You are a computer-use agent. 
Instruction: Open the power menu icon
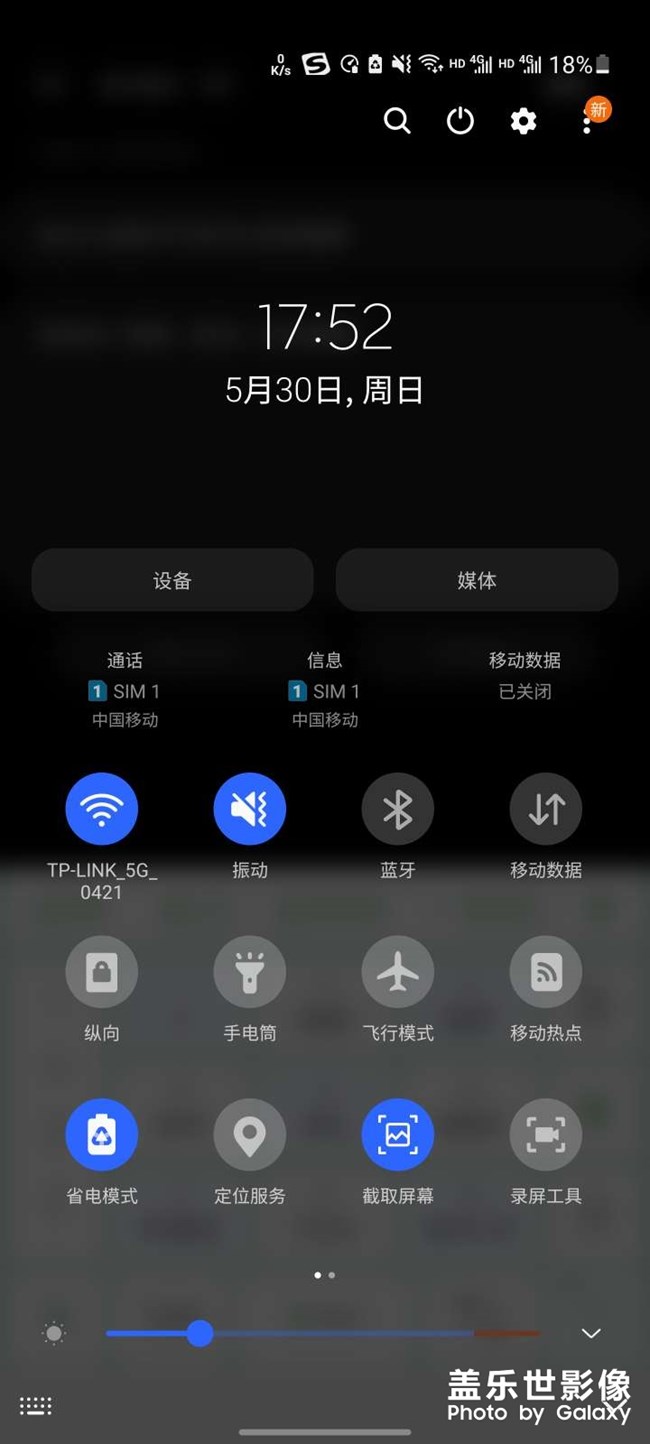[460, 121]
